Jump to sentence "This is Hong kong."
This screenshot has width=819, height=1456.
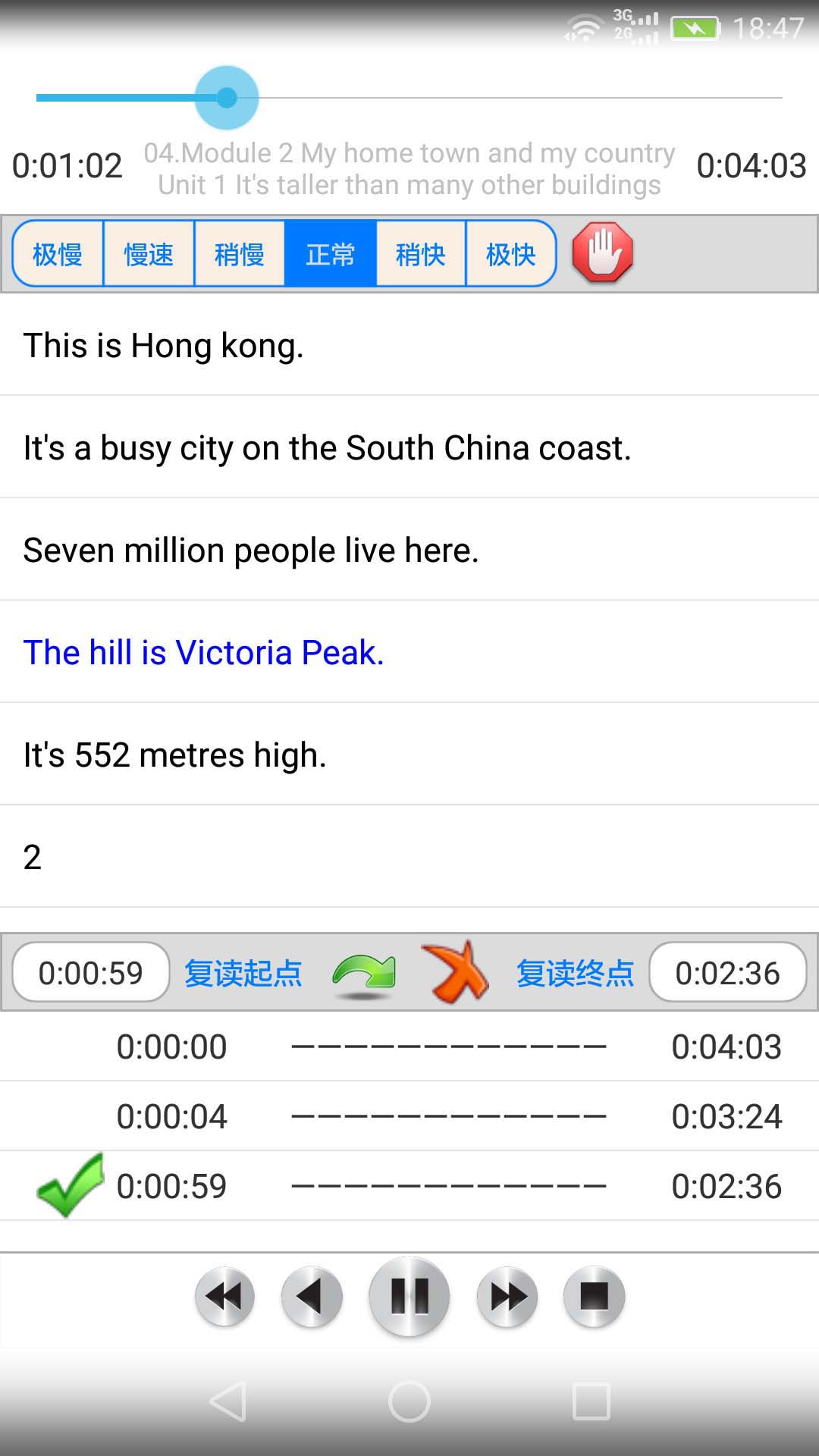pos(409,345)
